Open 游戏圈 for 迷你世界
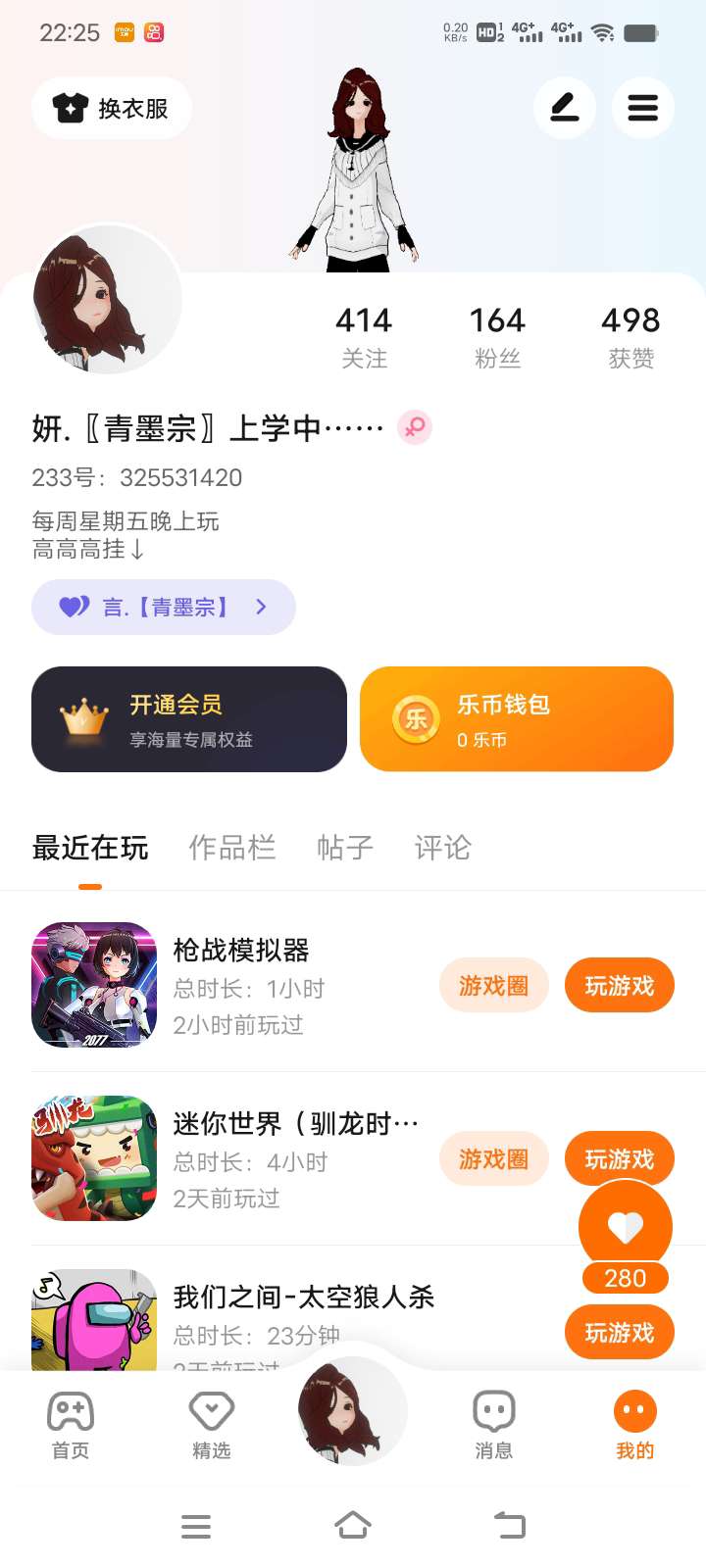The image size is (706, 1568). pyautogui.click(x=493, y=1159)
